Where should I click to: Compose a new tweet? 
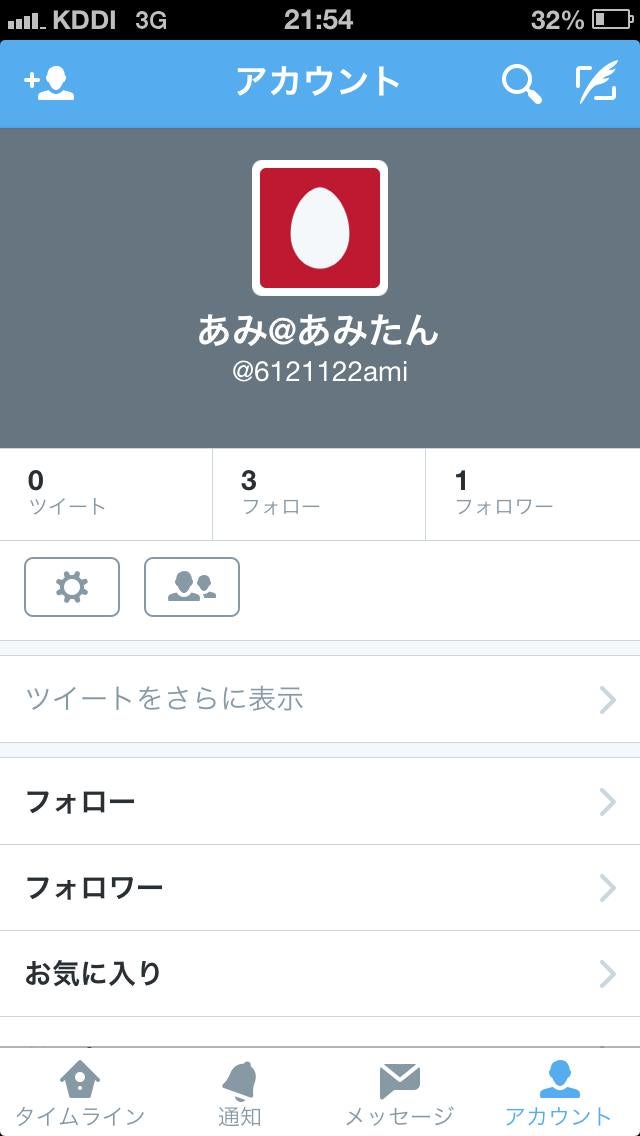[596, 84]
